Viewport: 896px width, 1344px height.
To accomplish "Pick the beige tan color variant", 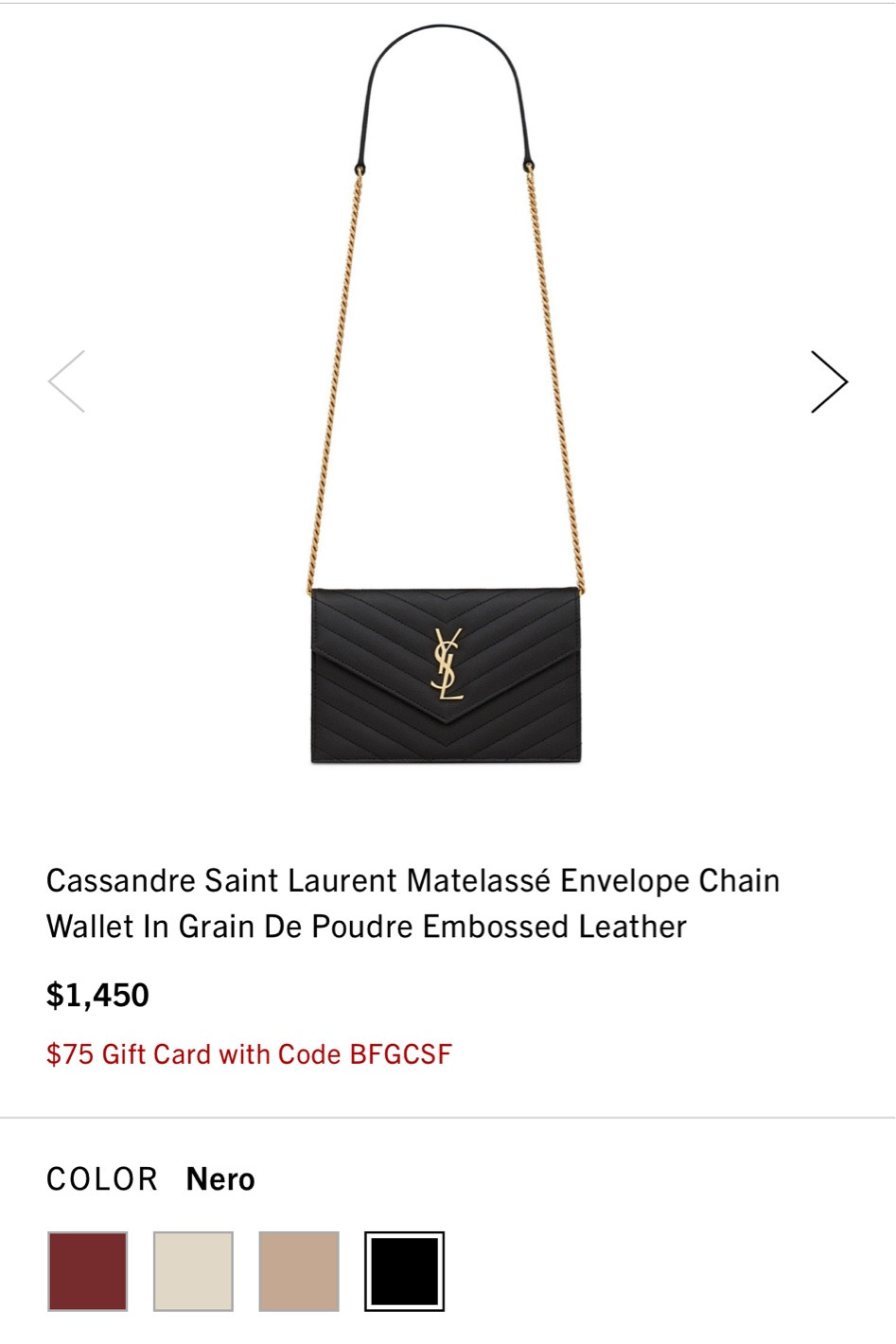I will (301, 1271).
